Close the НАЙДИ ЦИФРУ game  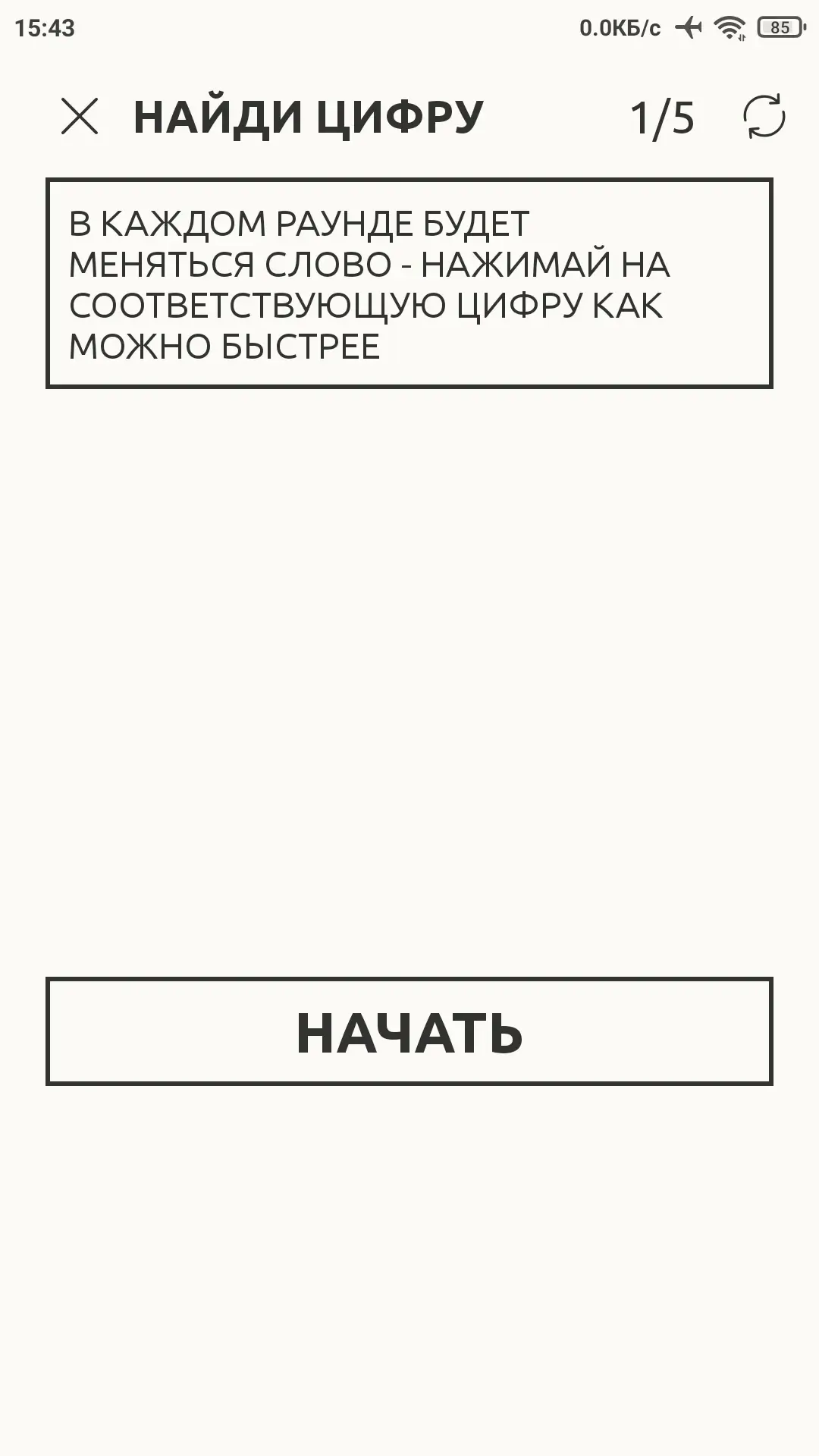click(80, 117)
